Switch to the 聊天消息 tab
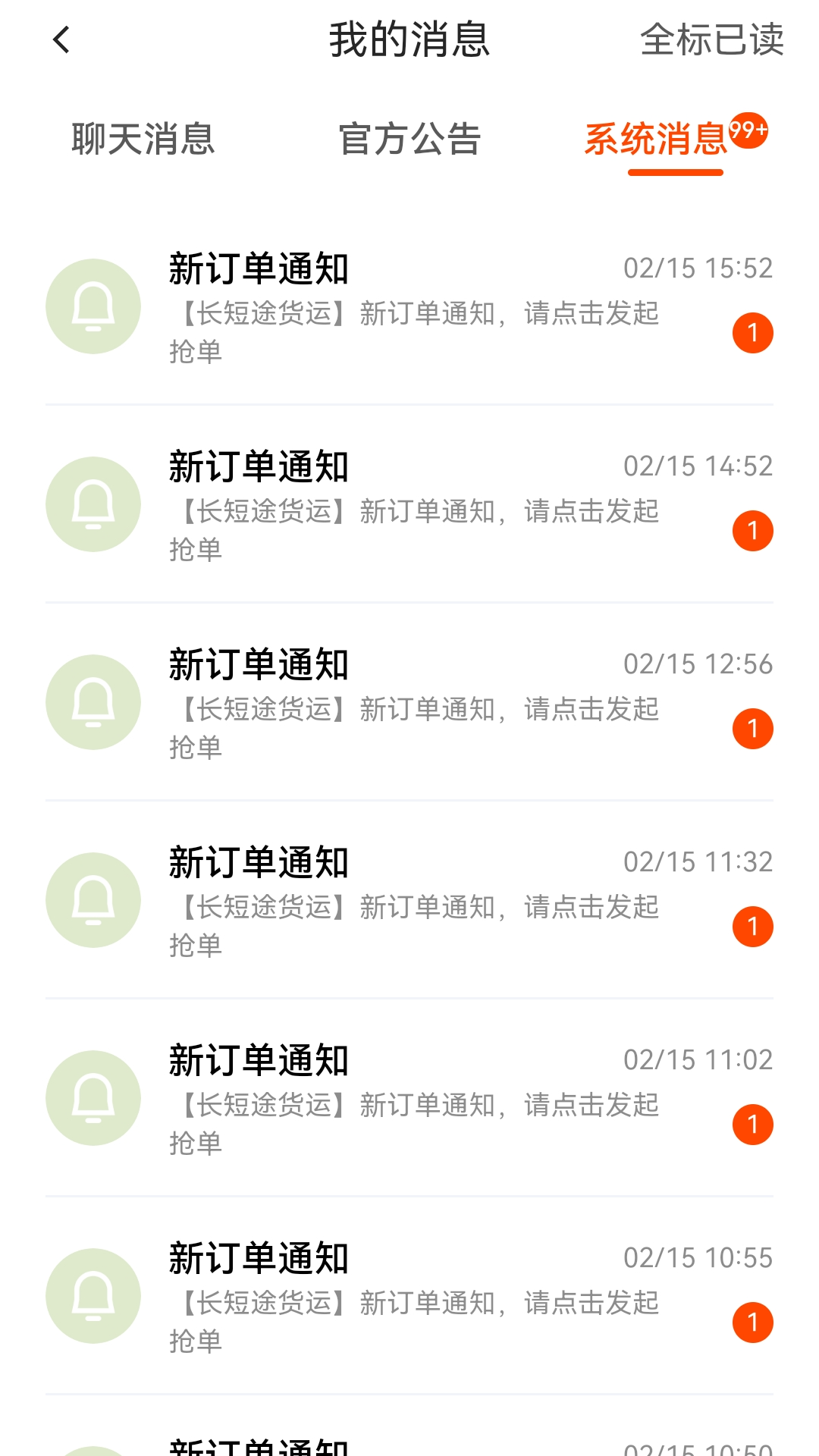This screenshot has width=819, height=1456. coord(143,140)
